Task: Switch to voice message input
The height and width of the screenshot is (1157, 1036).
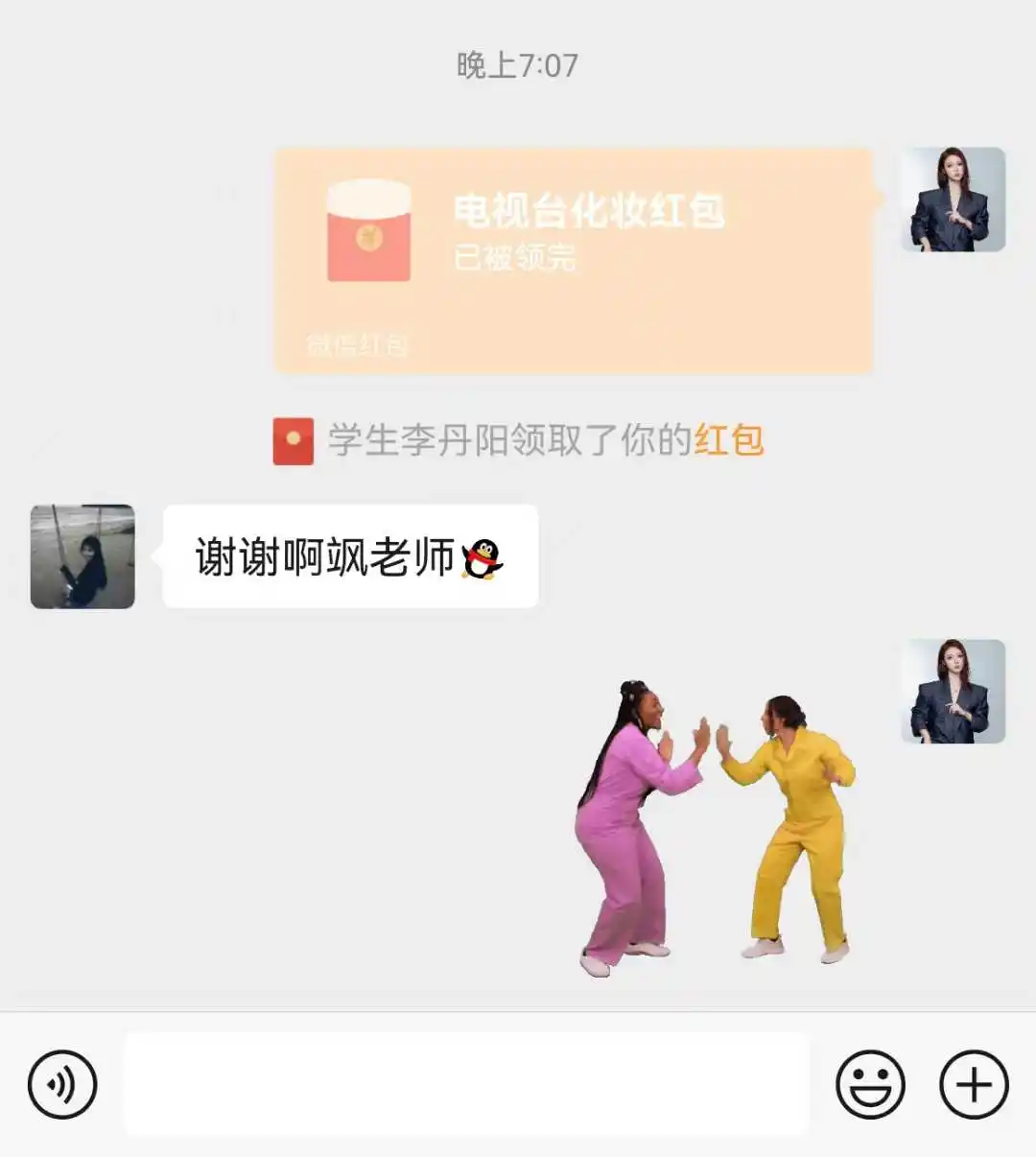Action: pos(62,1085)
